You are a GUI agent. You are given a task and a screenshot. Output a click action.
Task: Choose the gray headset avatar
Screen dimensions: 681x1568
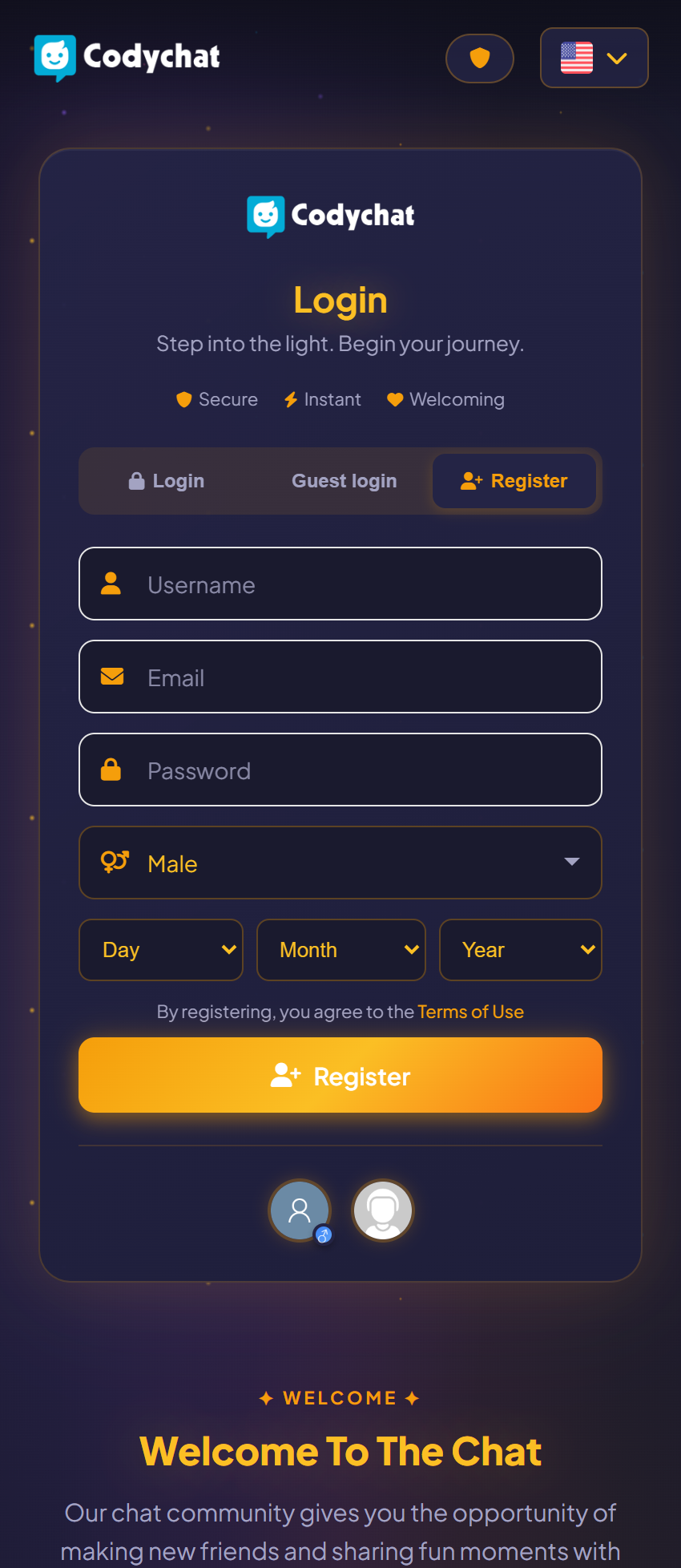[x=383, y=1210]
